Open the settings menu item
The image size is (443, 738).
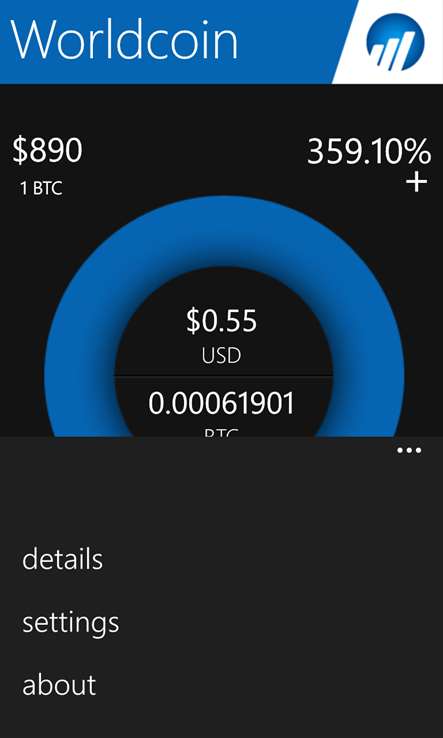pos(71,623)
